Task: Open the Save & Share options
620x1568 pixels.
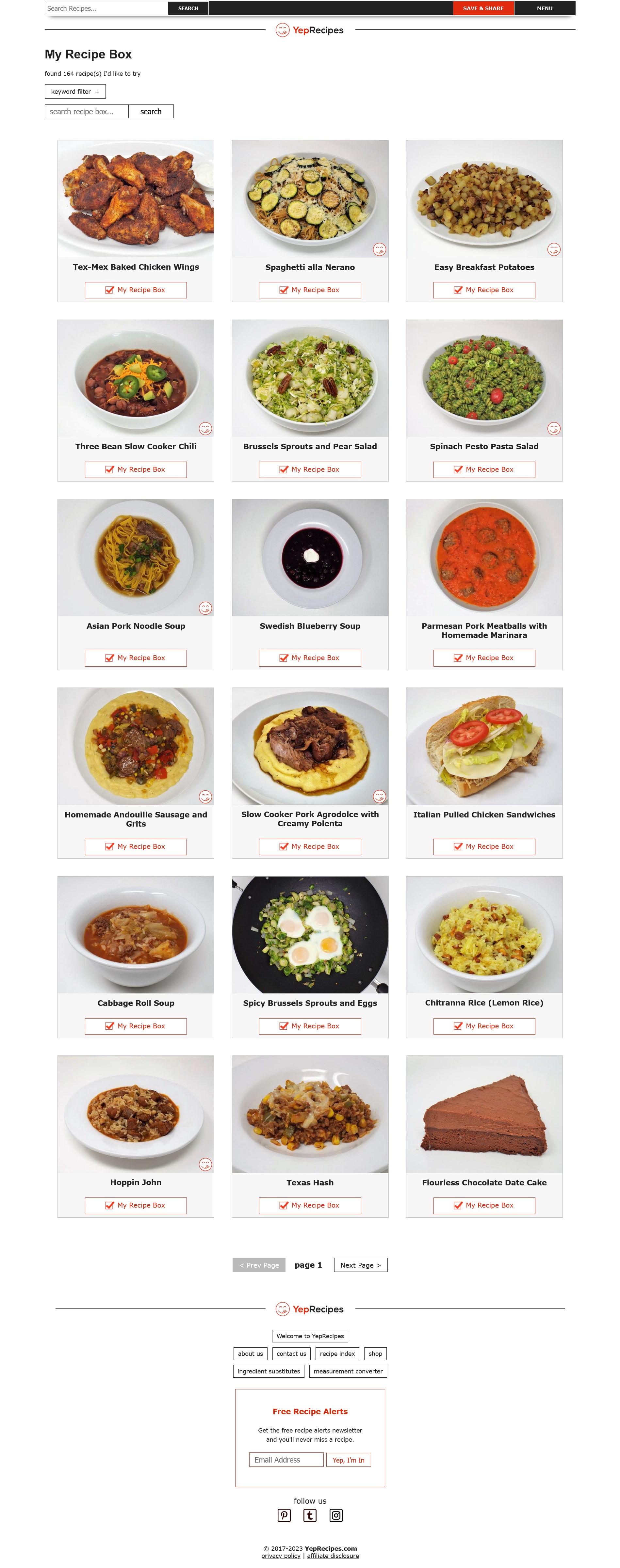Action: click(x=482, y=8)
